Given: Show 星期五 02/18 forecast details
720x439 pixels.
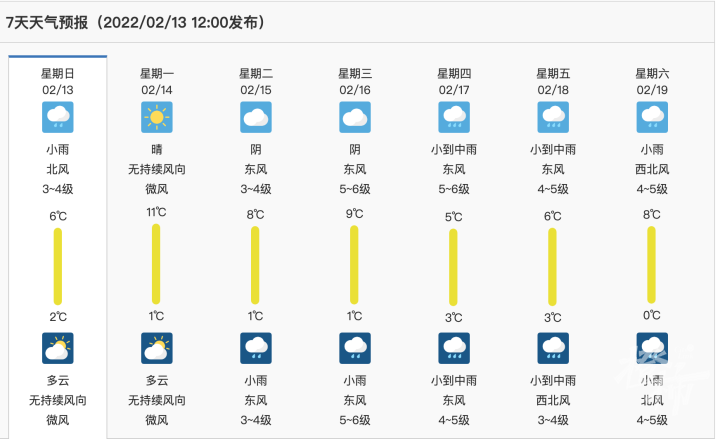Looking at the screenshot, I should point(553,81).
